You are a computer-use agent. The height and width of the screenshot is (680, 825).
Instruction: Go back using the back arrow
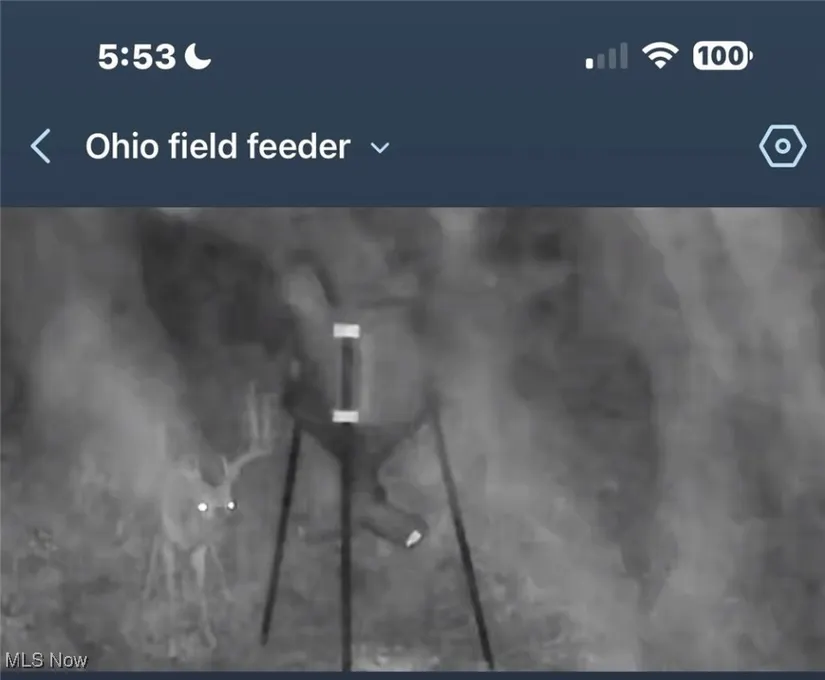point(40,147)
